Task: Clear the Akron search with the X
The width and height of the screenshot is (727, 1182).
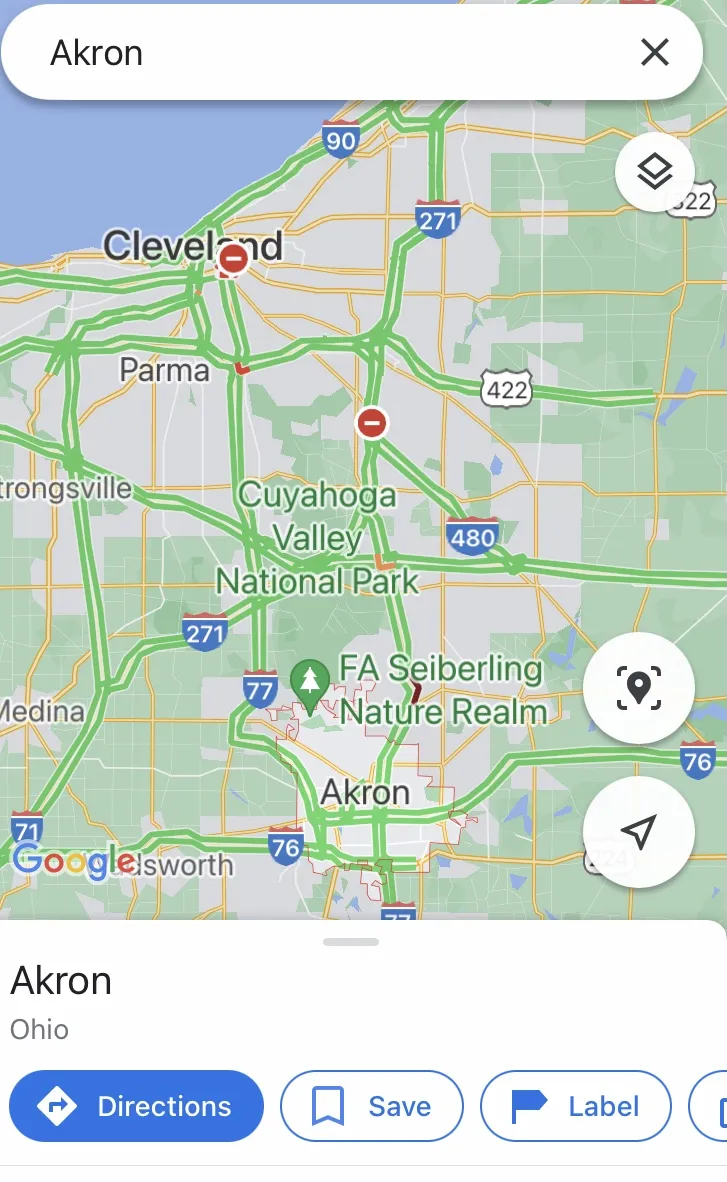Action: click(x=655, y=52)
